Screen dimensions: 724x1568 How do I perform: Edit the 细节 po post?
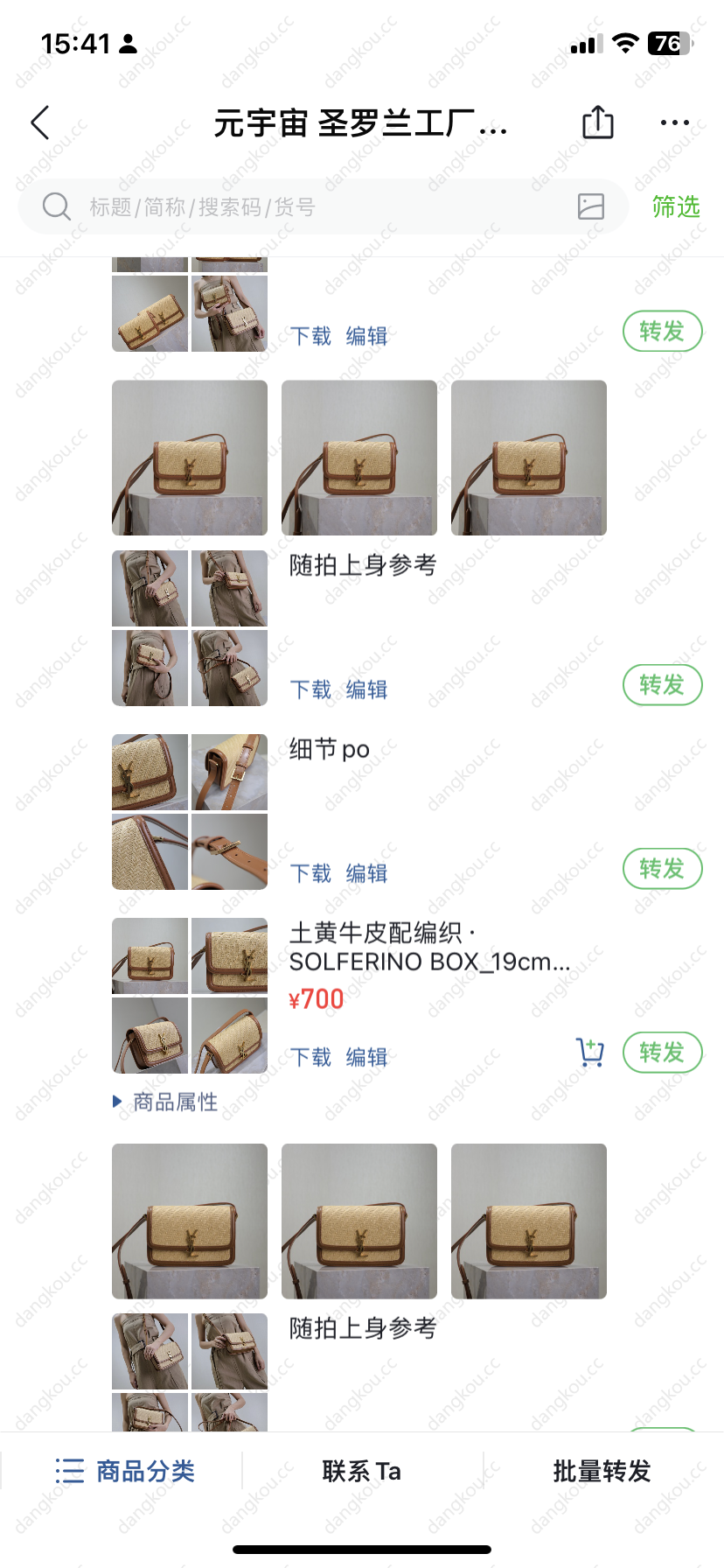point(366,873)
